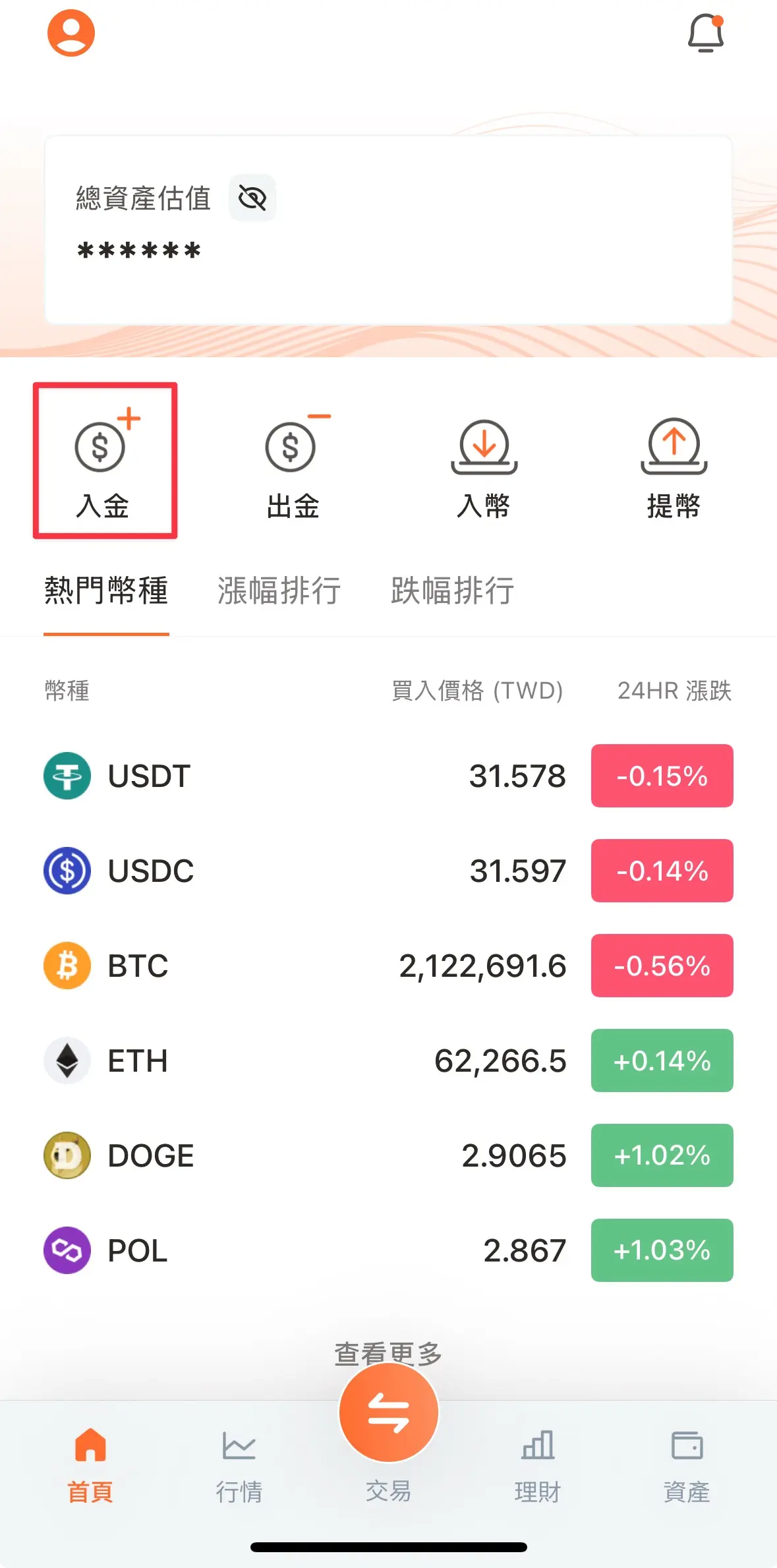Viewport: 777px width, 1568px height.
Task: Switch to the 跌幅排行 tab
Action: point(452,591)
